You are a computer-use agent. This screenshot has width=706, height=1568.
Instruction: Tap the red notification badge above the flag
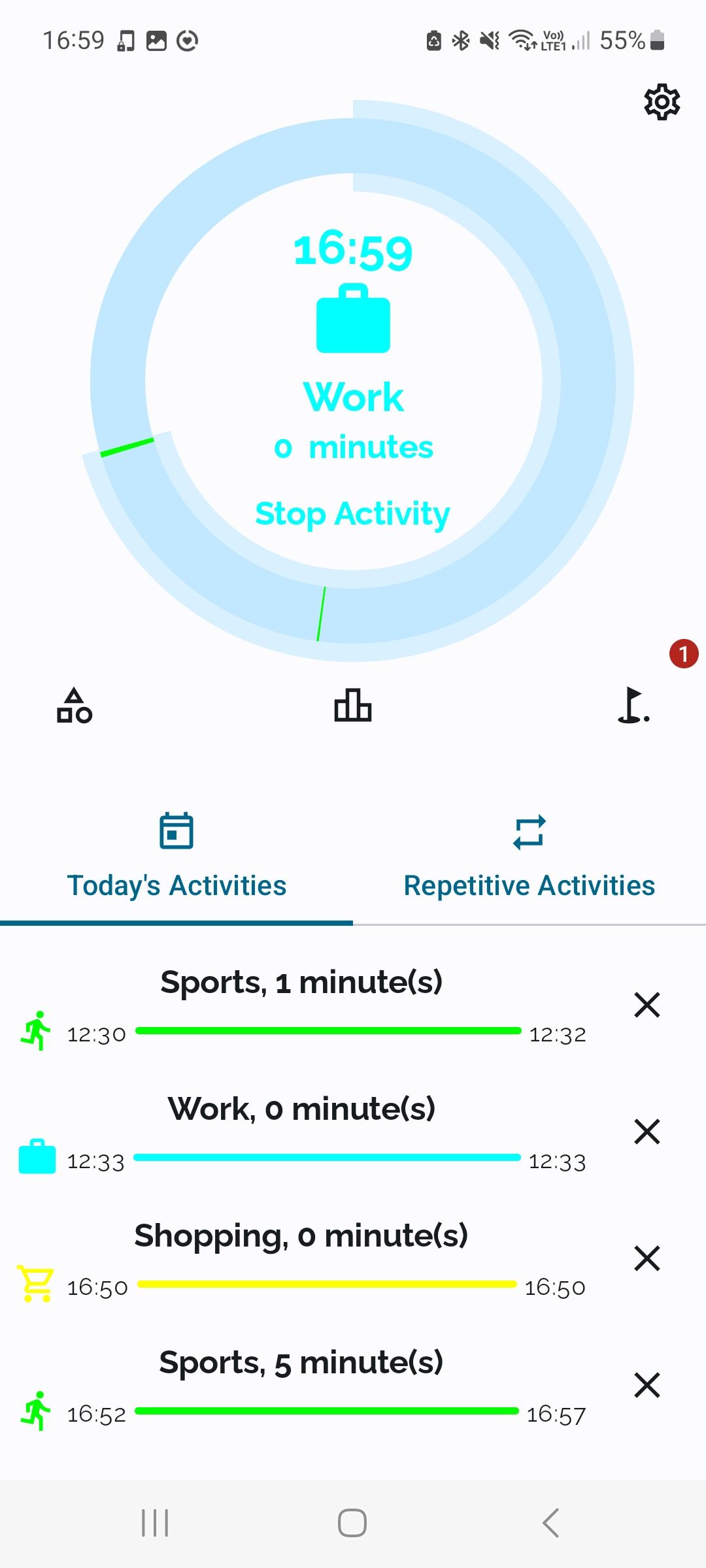click(x=682, y=653)
